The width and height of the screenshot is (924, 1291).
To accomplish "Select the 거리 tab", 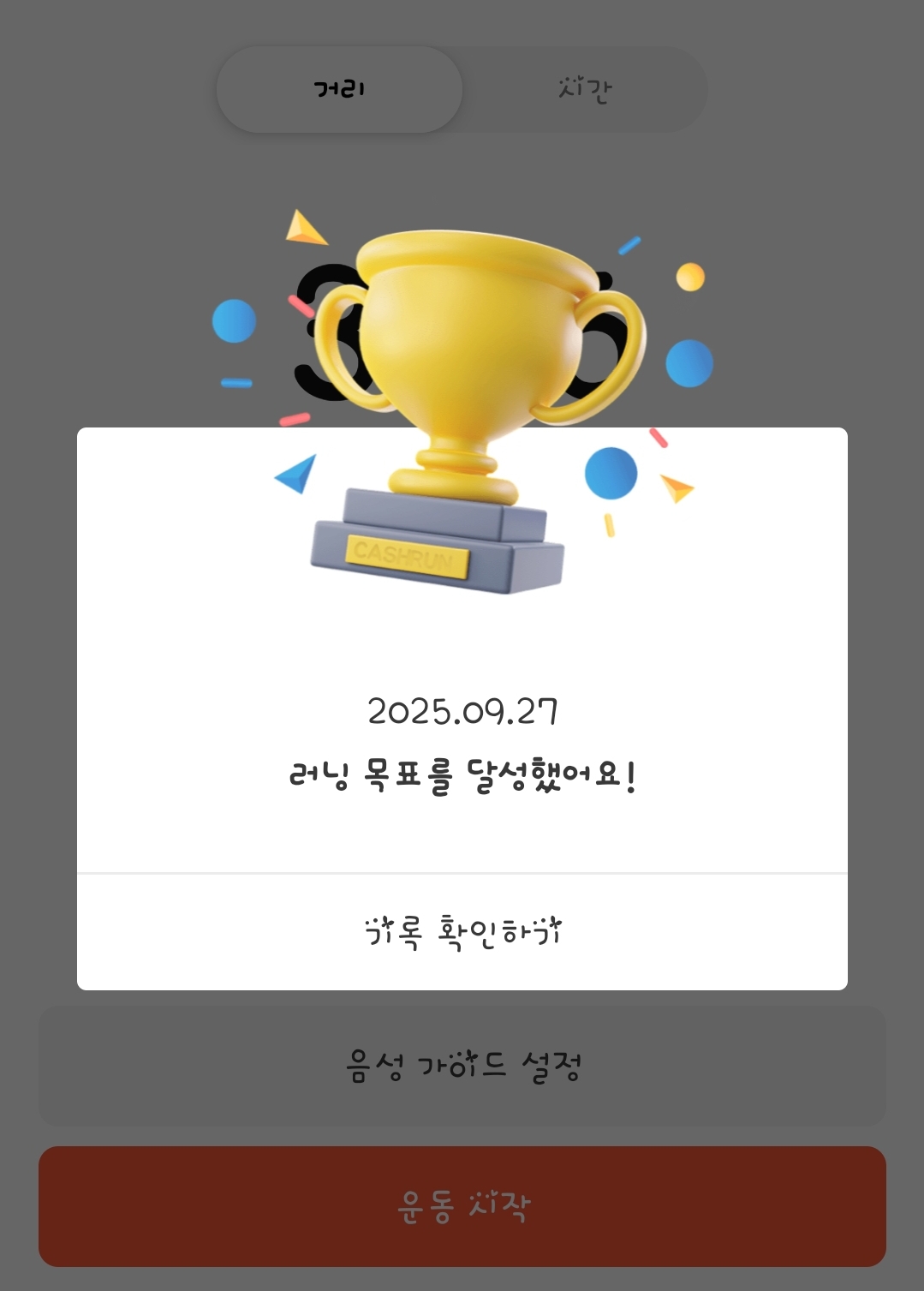I will pyautogui.click(x=340, y=89).
